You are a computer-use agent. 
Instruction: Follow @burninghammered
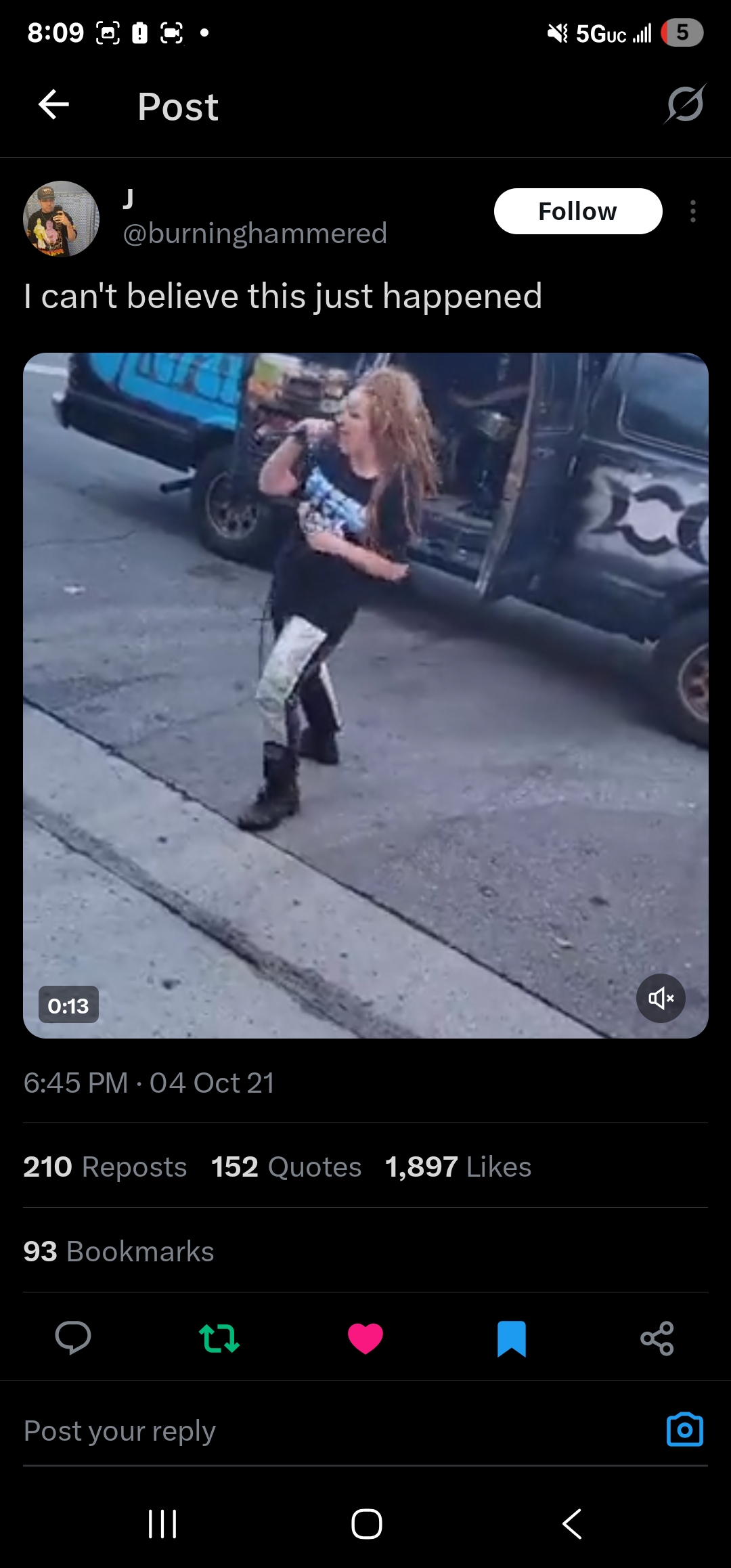pyautogui.click(x=577, y=211)
